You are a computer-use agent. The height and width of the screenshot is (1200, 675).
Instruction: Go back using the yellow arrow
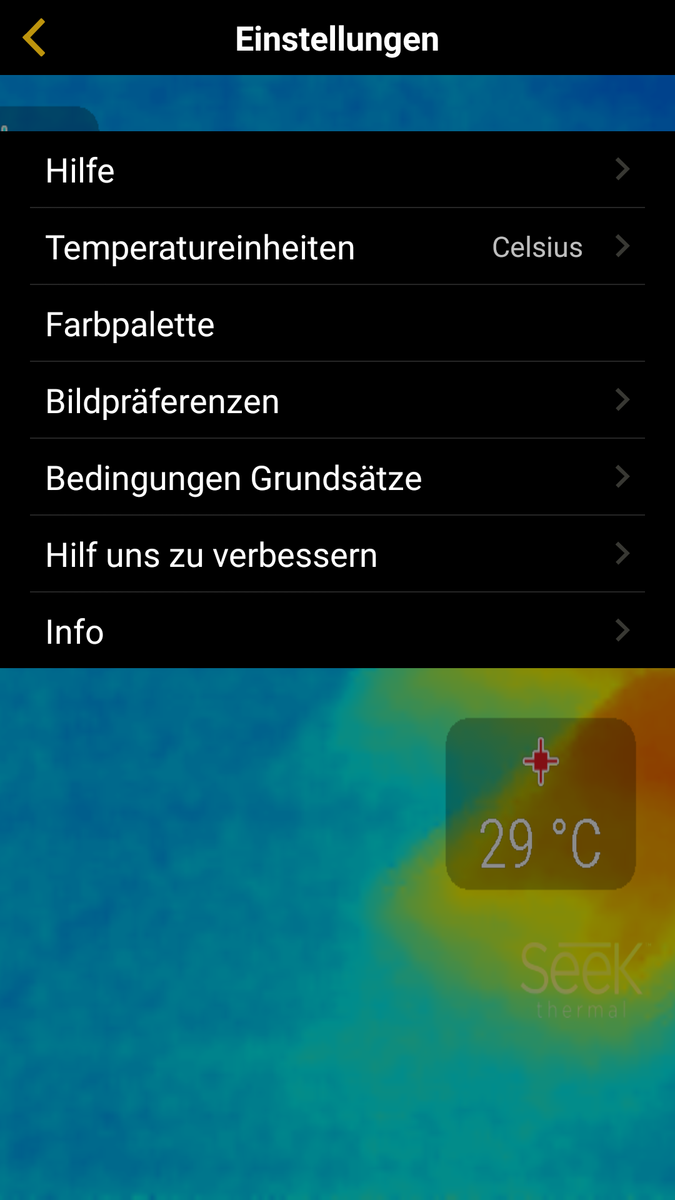(x=35, y=38)
